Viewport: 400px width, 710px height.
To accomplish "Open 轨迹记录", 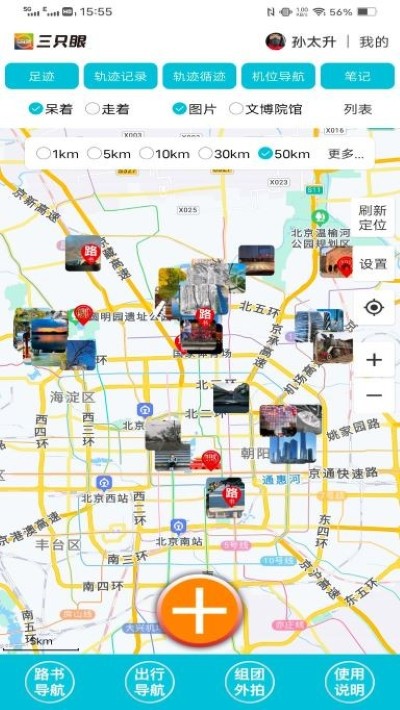I will click(x=120, y=76).
